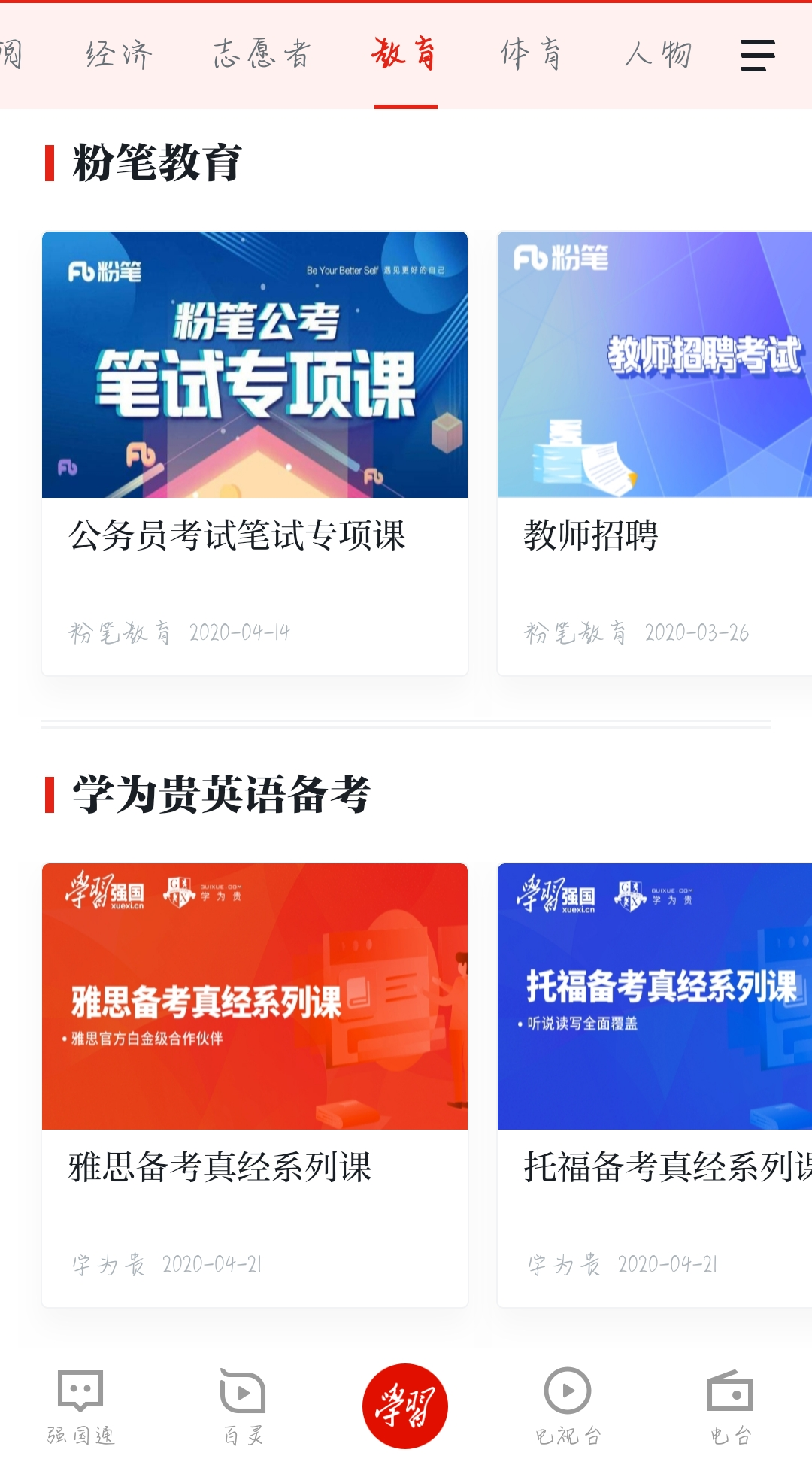812x1462 pixels.
Task: Switch to the 志愿者 tab
Action: point(262,55)
